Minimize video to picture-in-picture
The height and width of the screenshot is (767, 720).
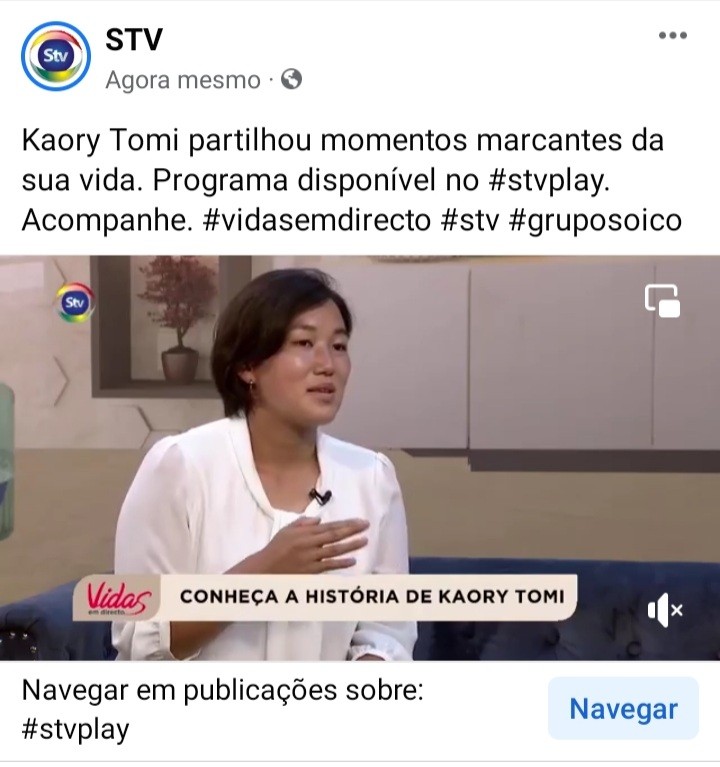pos(662,300)
